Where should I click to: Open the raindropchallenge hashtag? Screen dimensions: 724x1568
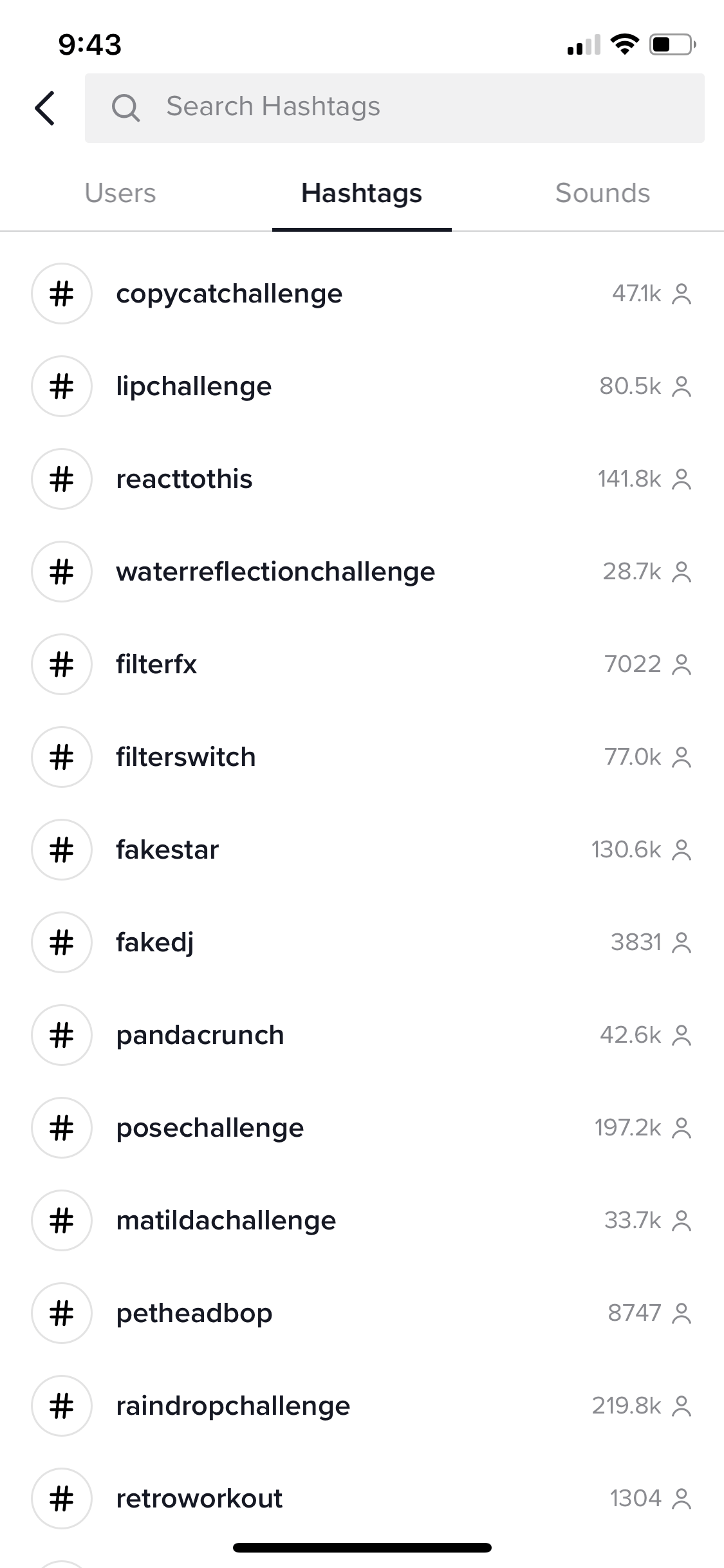362,1406
